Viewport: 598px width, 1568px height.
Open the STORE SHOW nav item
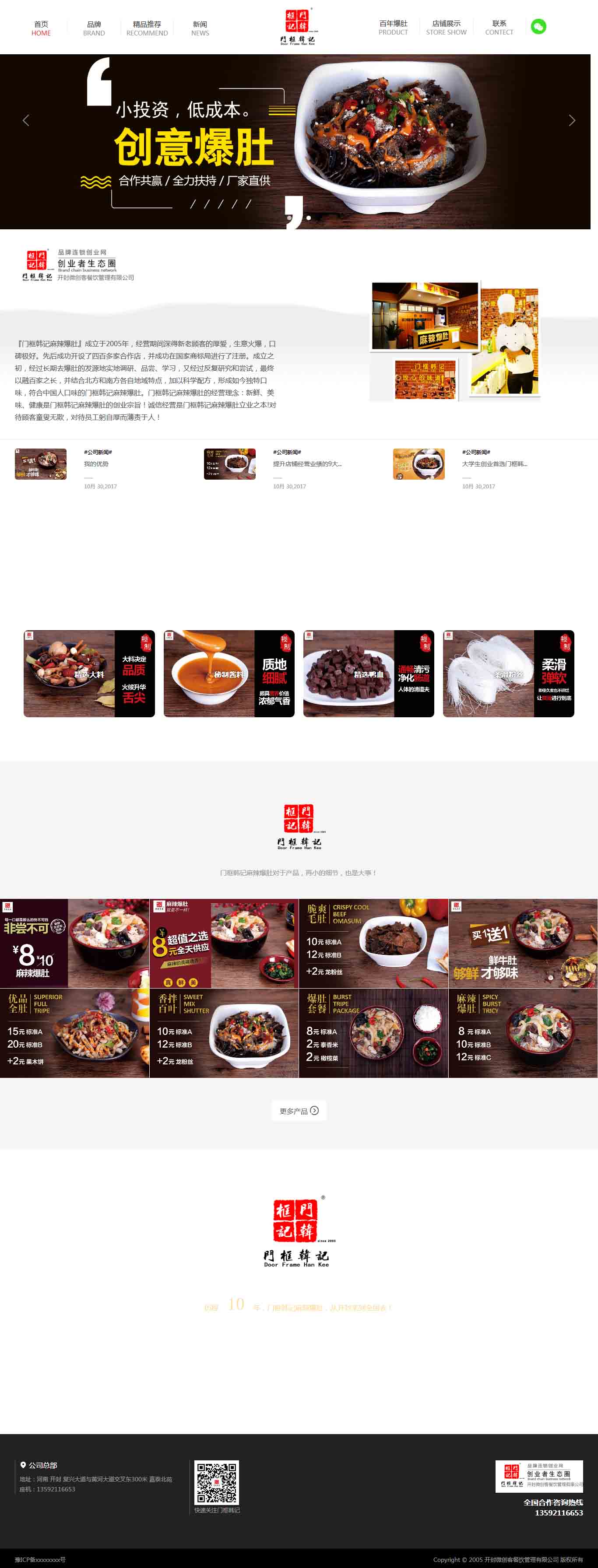point(446,28)
